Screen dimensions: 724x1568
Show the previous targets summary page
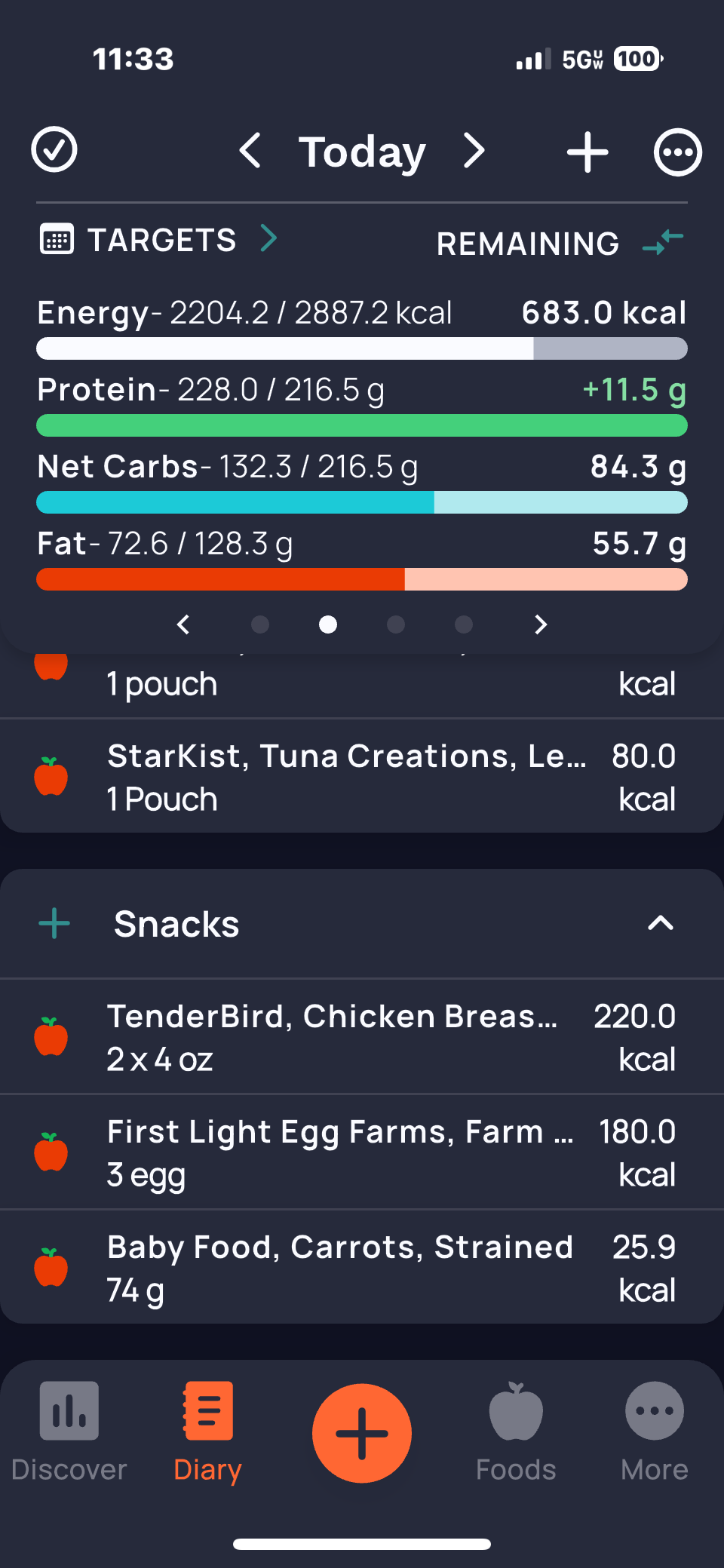coord(183,624)
